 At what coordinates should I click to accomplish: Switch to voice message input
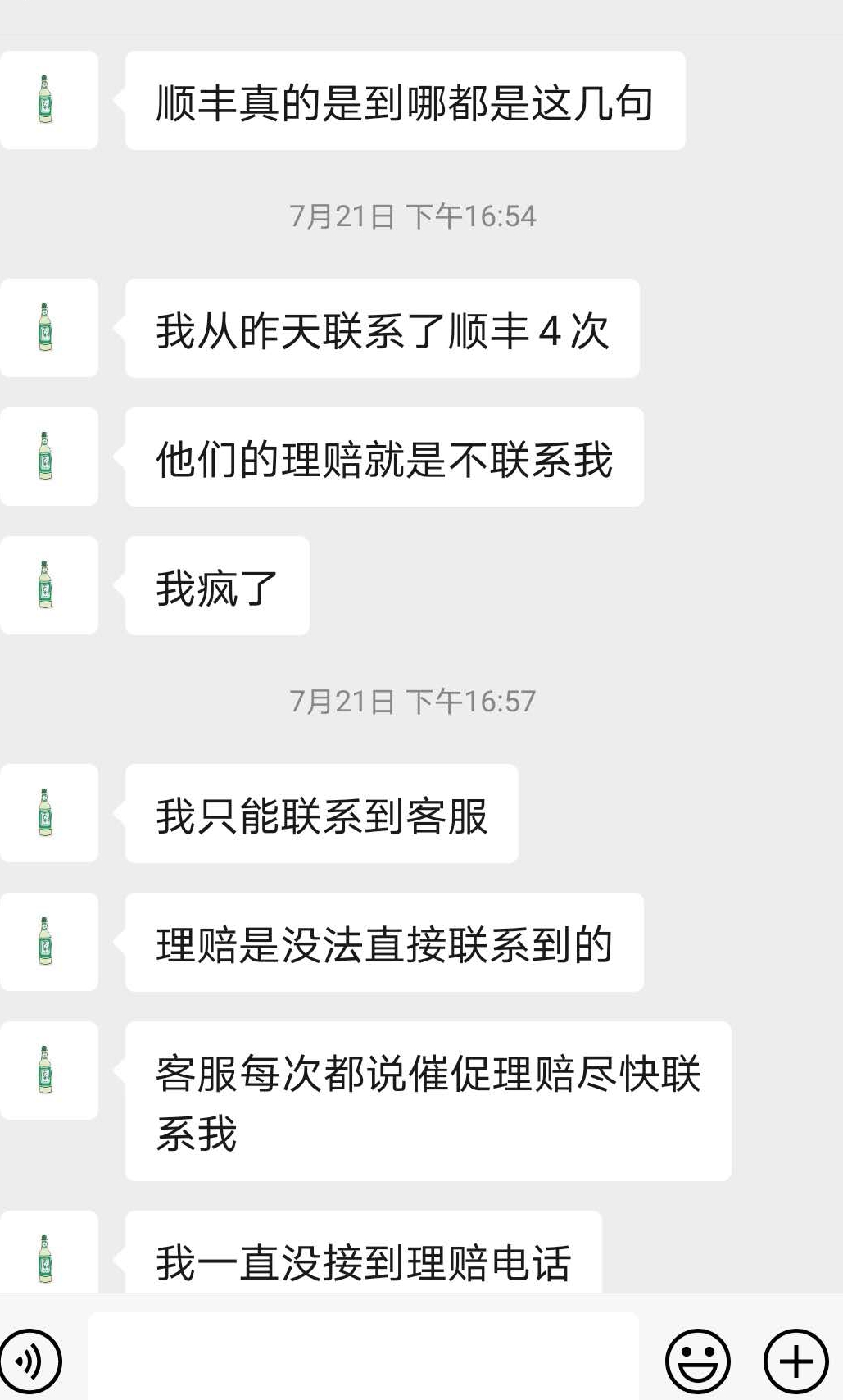pyautogui.click(x=31, y=1361)
